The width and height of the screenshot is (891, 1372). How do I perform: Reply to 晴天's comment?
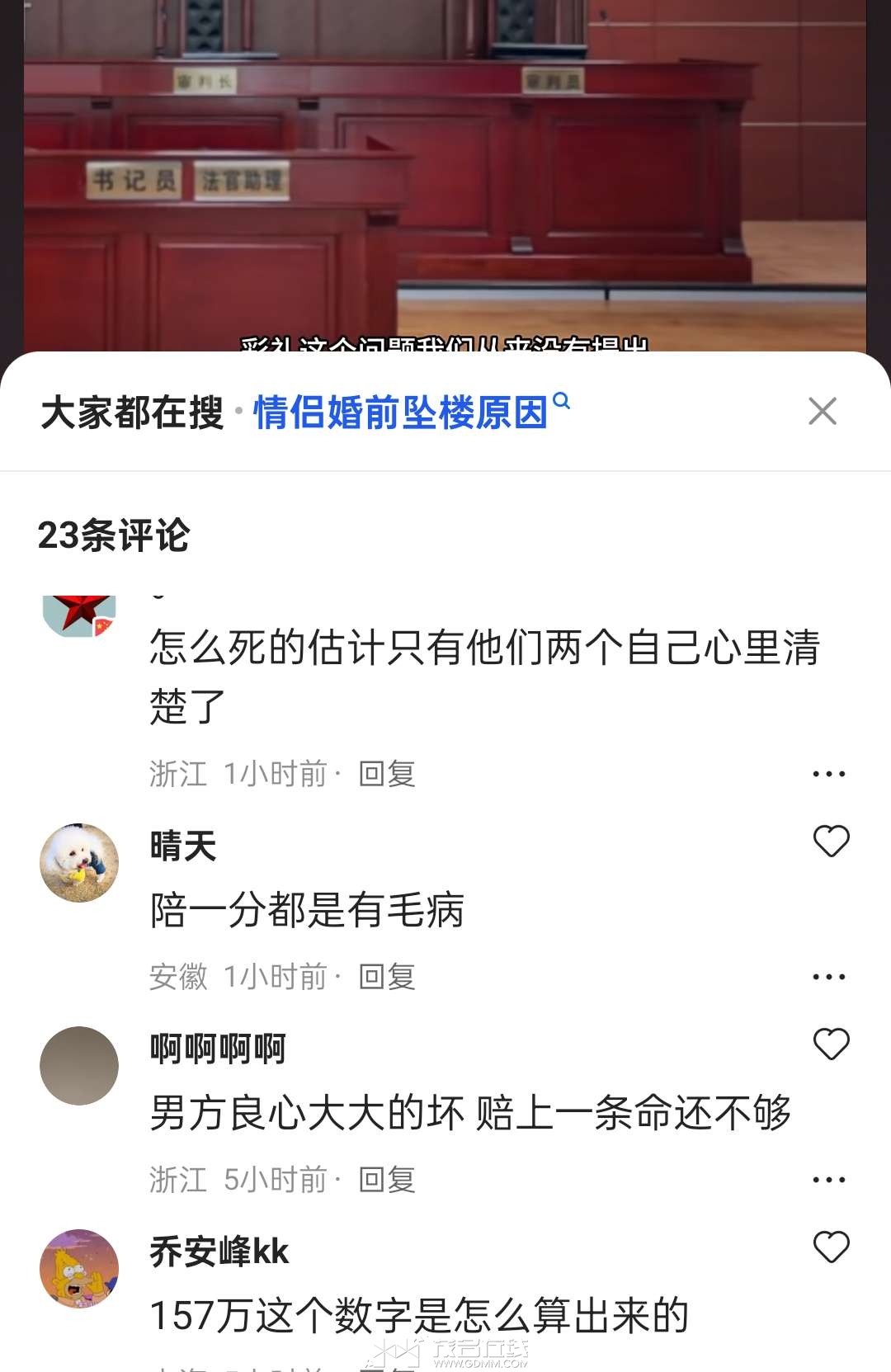coord(386,977)
